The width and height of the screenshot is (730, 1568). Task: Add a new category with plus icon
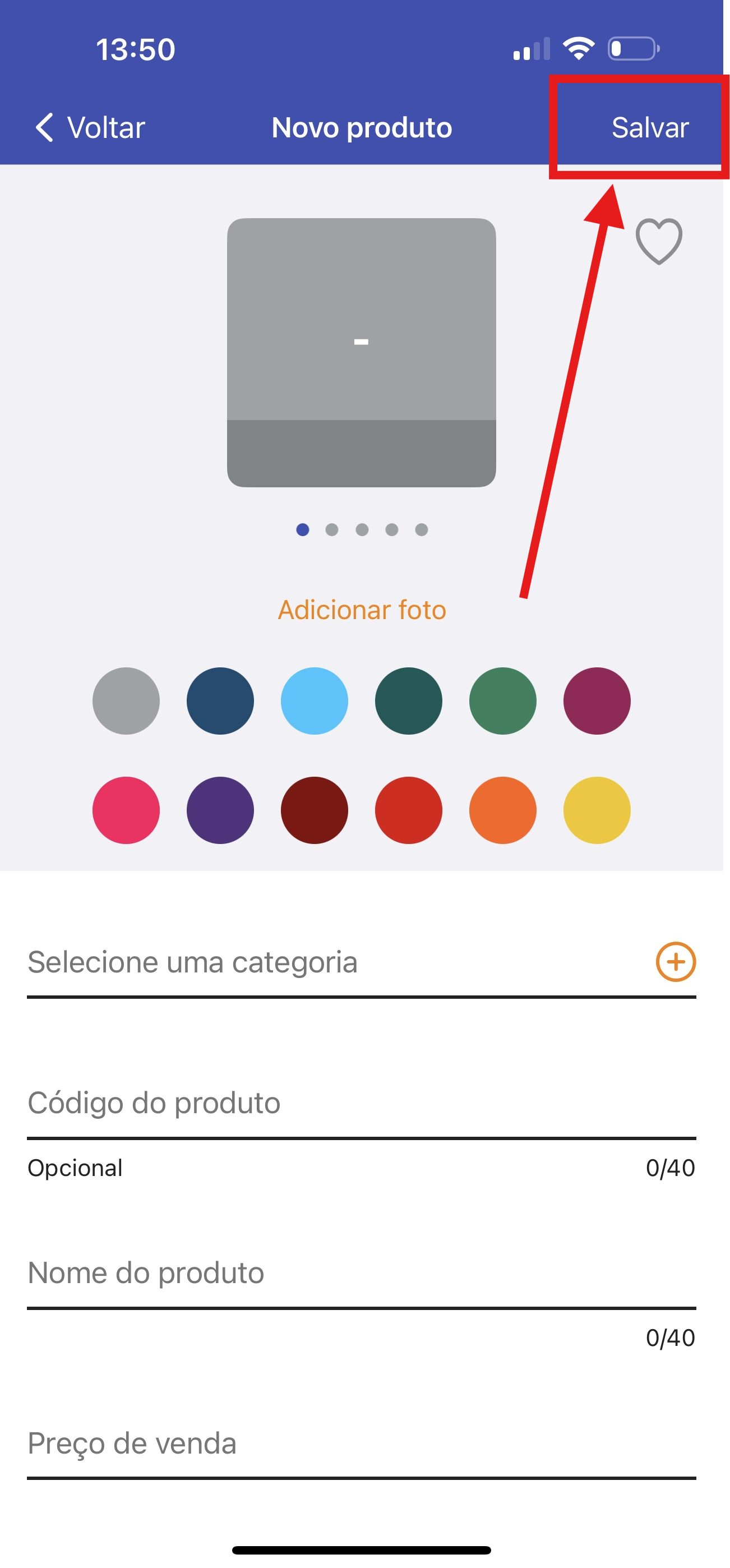point(675,962)
